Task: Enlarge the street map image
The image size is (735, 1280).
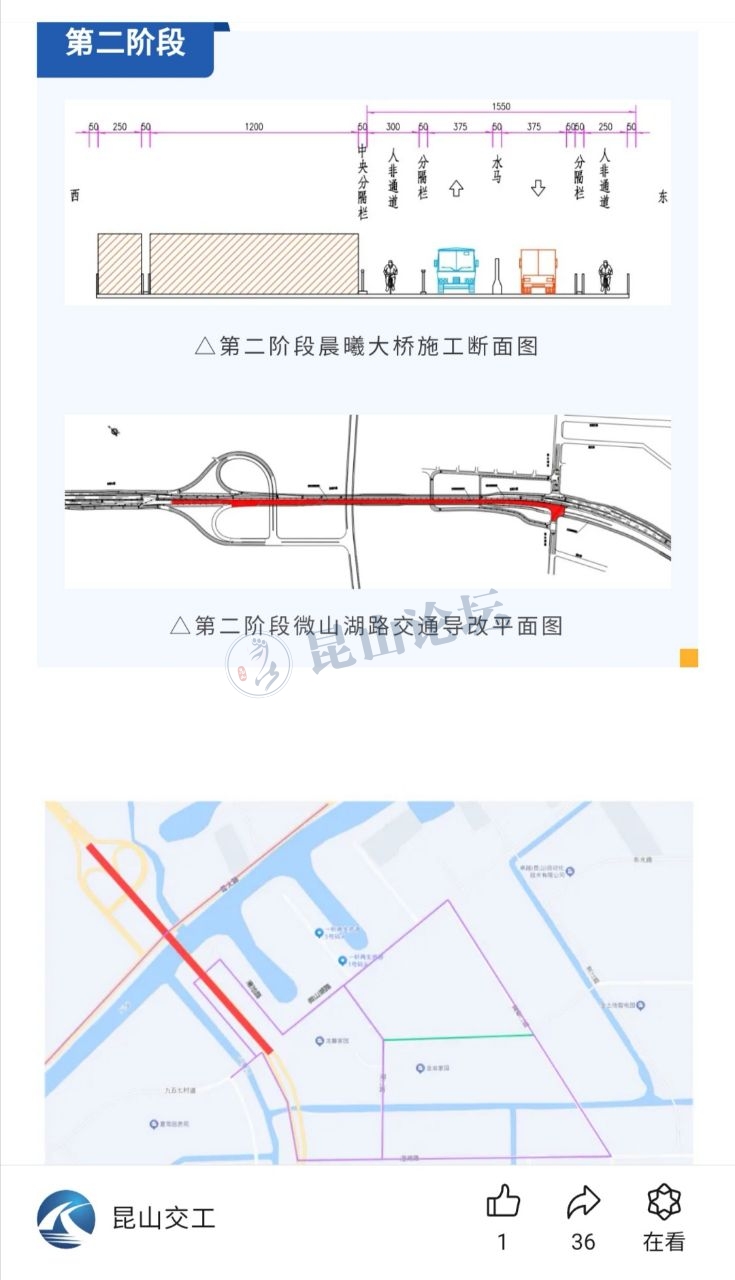Action: tap(368, 981)
